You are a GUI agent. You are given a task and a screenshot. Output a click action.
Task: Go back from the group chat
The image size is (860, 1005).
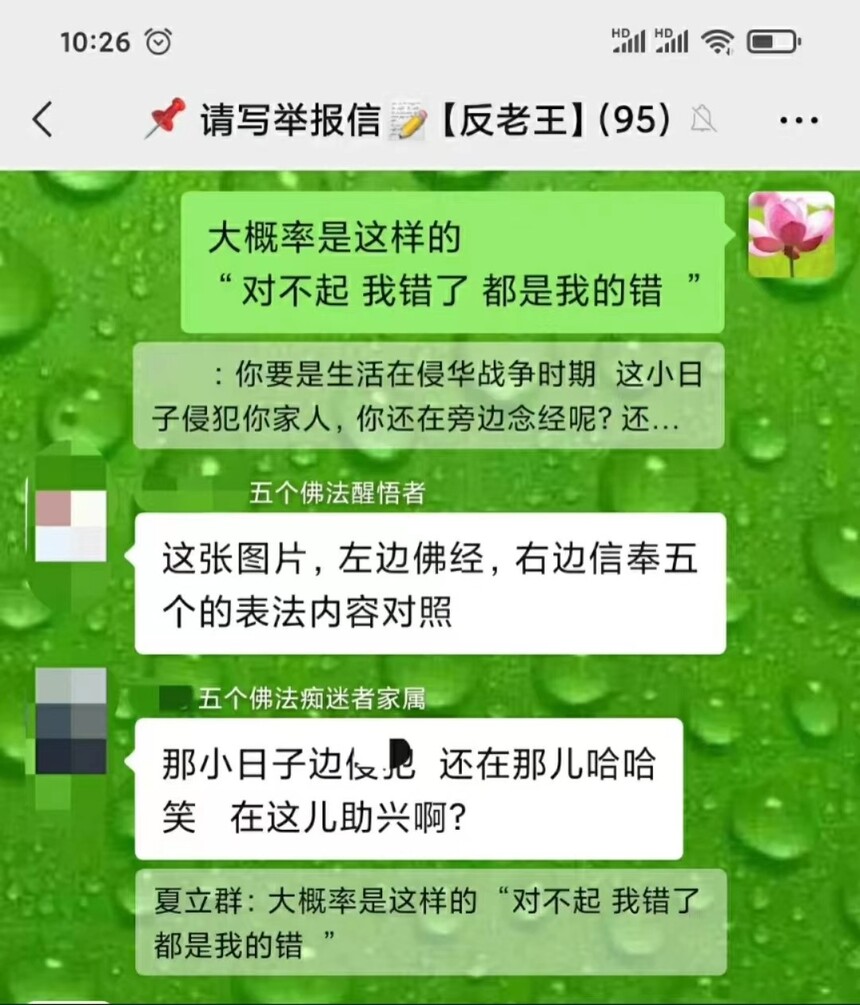coord(42,120)
